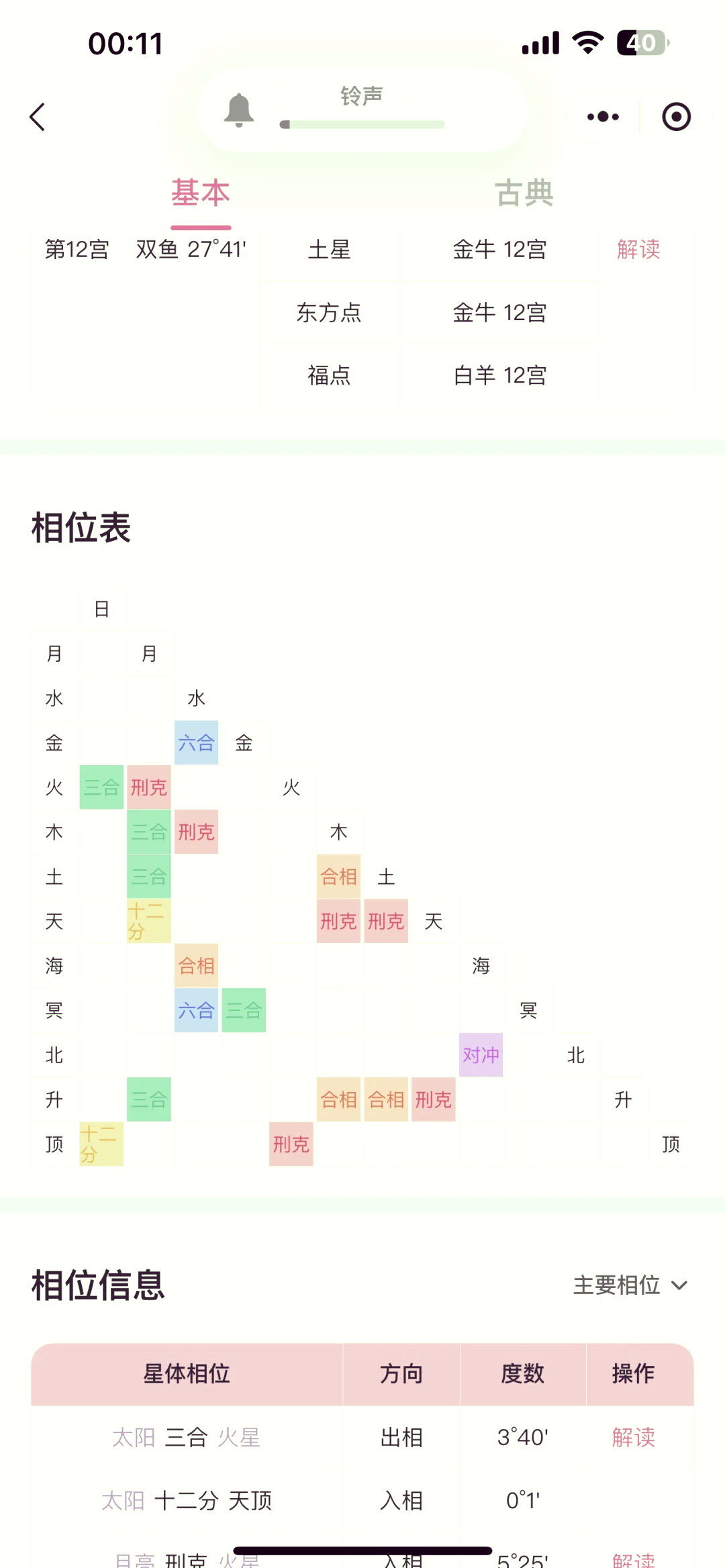This screenshot has width=725, height=1568.
Task: Switch to the 古典 tab
Action: pyautogui.click(x=524, y=193)
